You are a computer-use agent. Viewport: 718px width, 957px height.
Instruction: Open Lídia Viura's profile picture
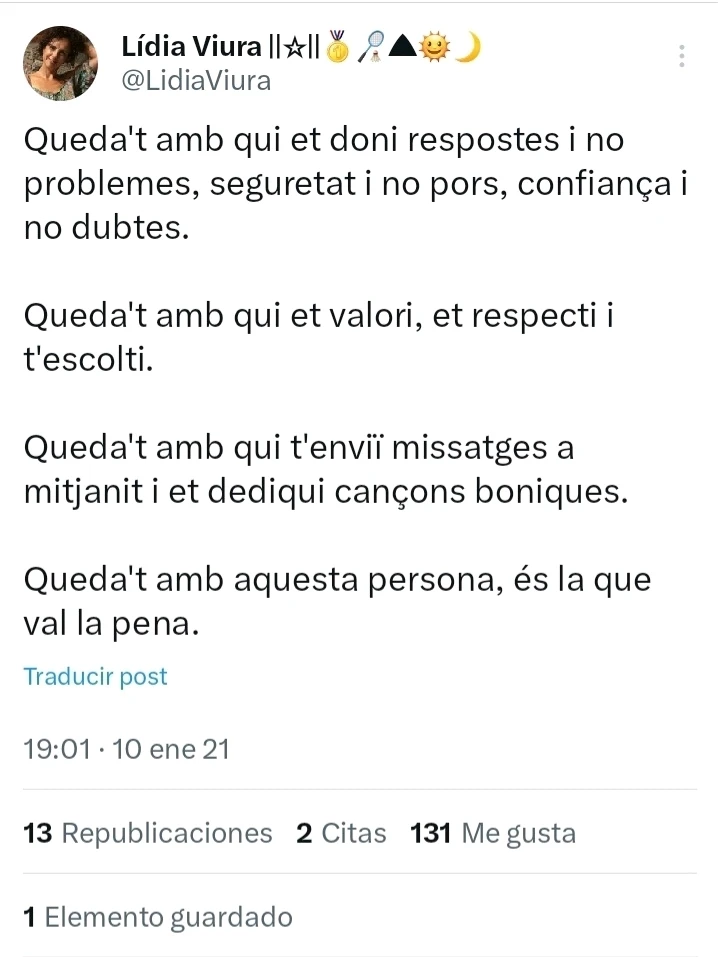[60, 64]
